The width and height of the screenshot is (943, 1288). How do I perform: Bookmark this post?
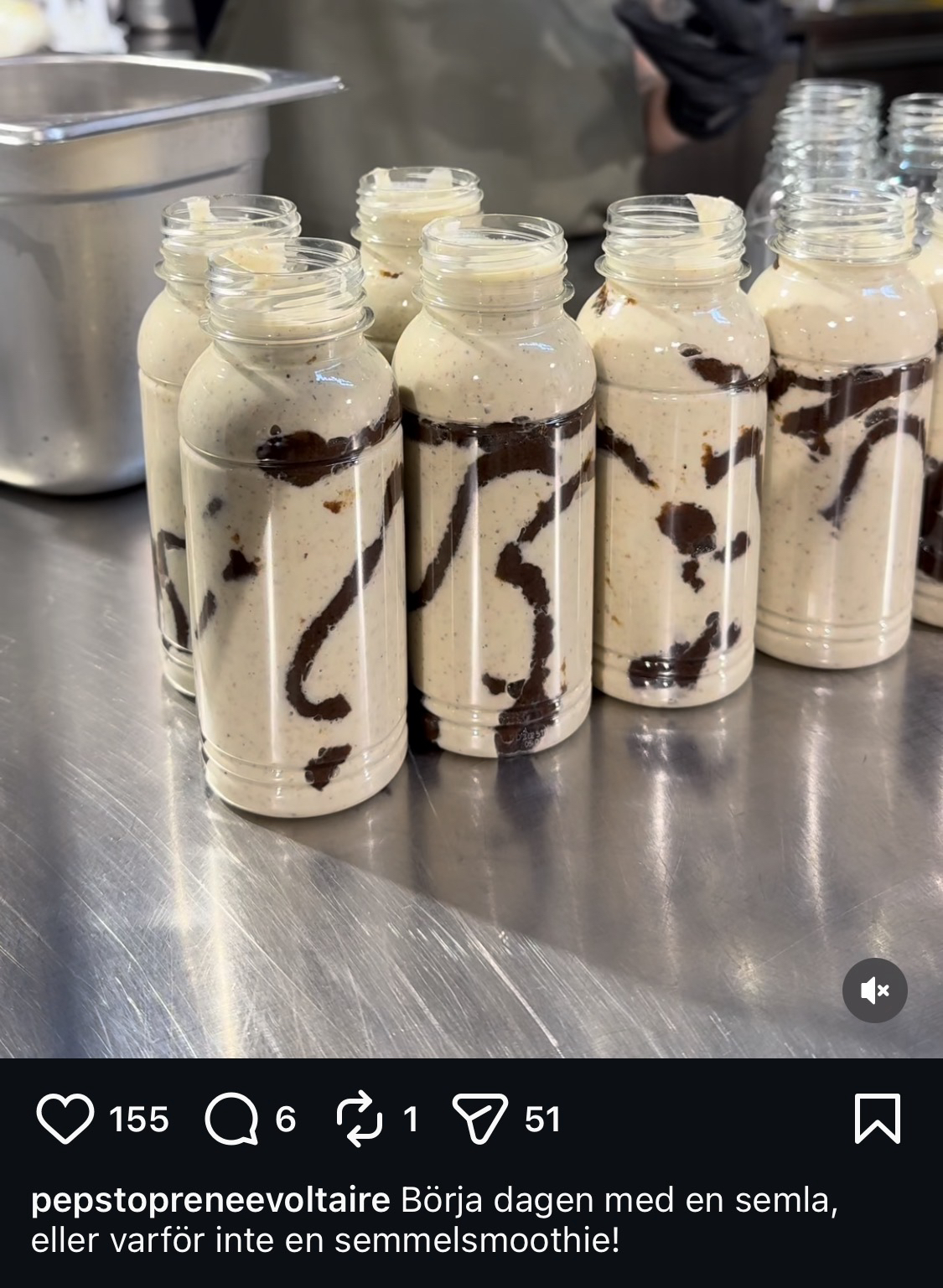(x=877, y=1119)
